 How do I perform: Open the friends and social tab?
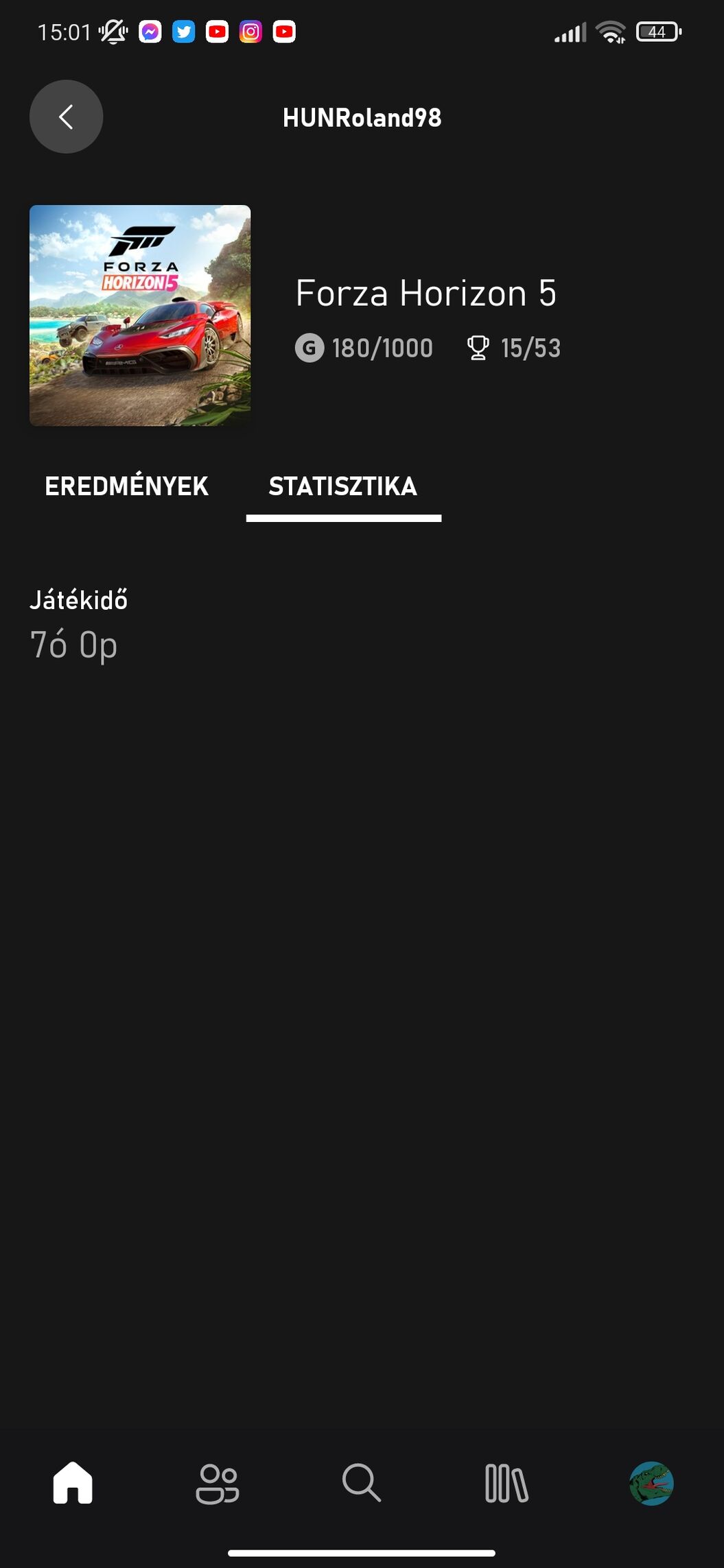tap(218, 1484)
